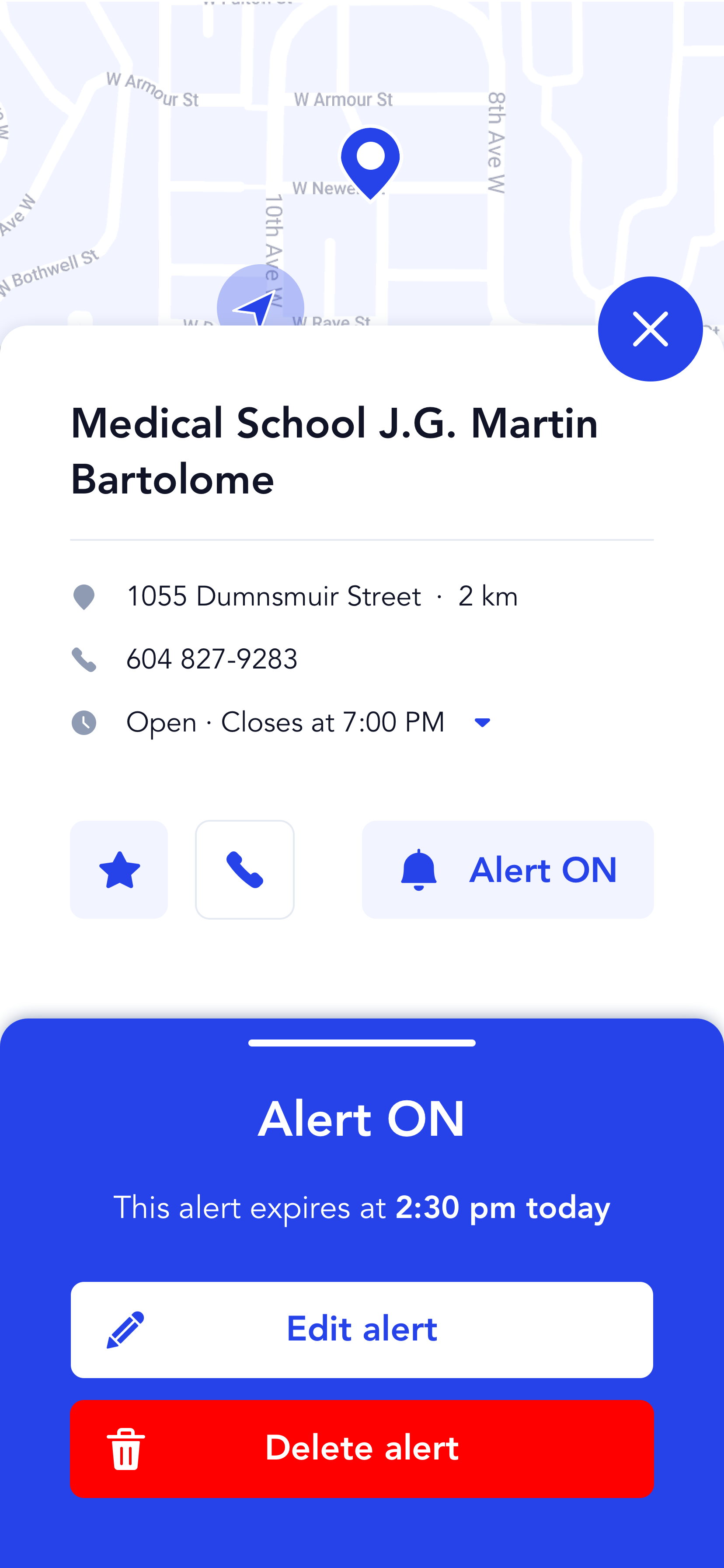Expand the opening hours dropdown
Viewport: 724px width, 1568px height.
[x=482, y=722]
